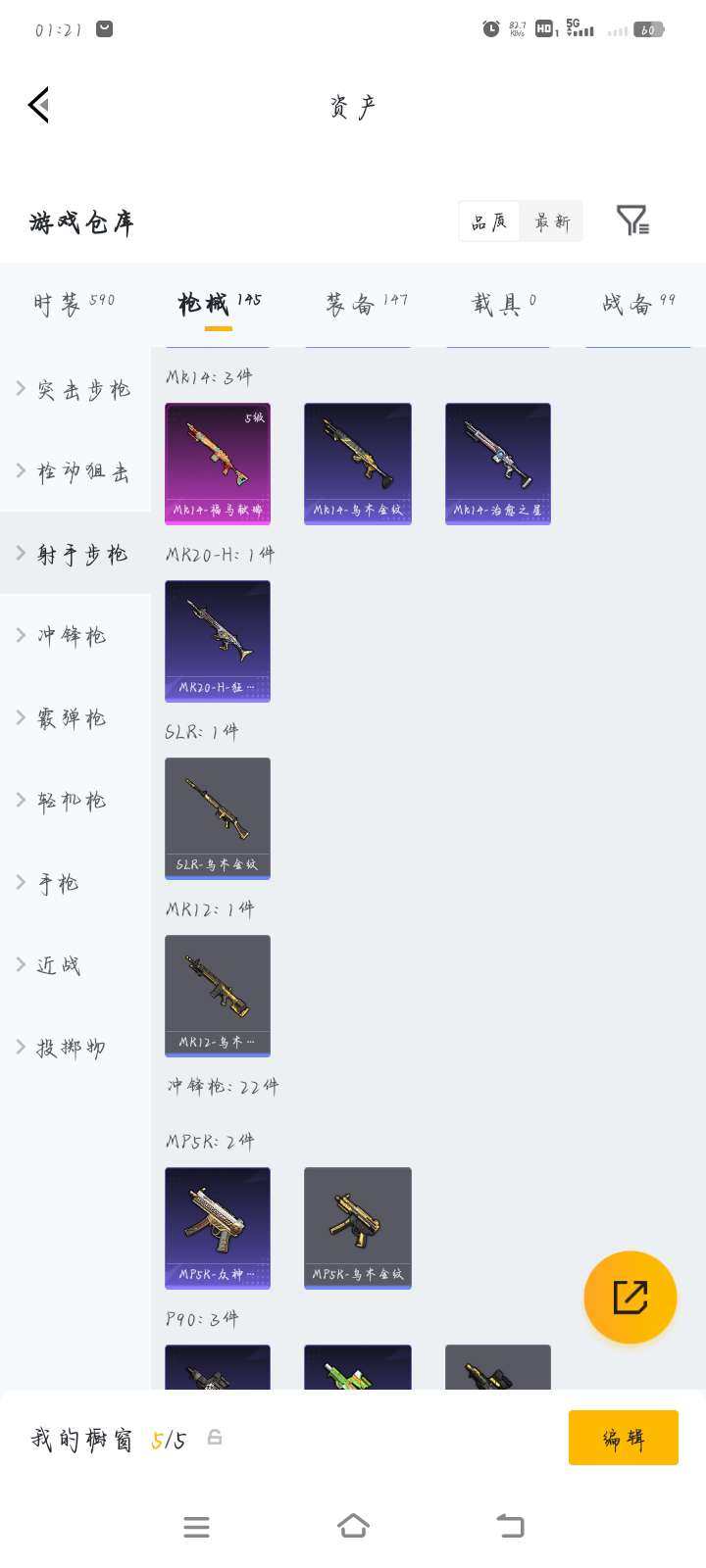
Task: Open the filter funnel icon
Action: point(631,220)
